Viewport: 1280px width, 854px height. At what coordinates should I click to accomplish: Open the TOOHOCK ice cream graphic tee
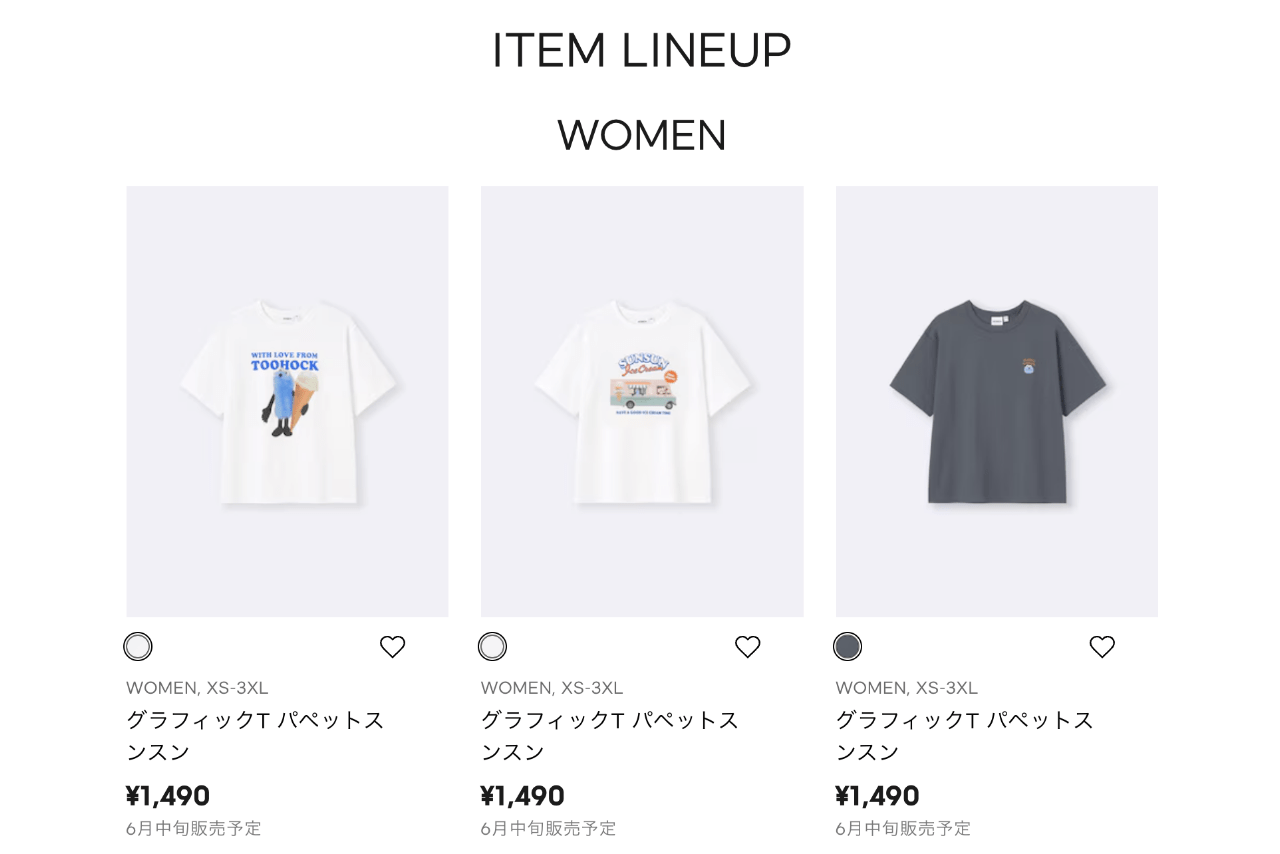tap(287, 401)
